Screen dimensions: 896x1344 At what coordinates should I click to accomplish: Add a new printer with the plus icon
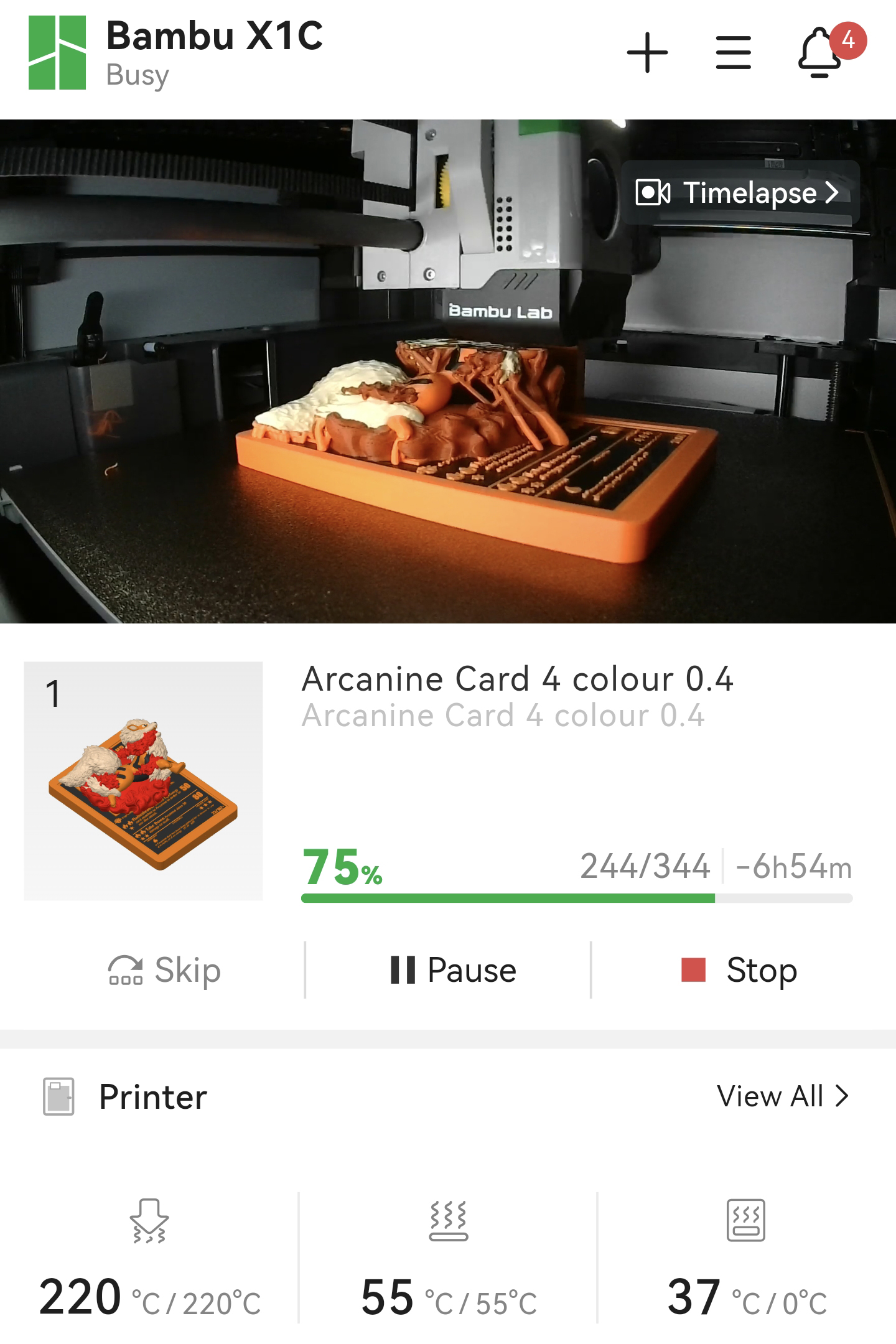tap(647, 53)
